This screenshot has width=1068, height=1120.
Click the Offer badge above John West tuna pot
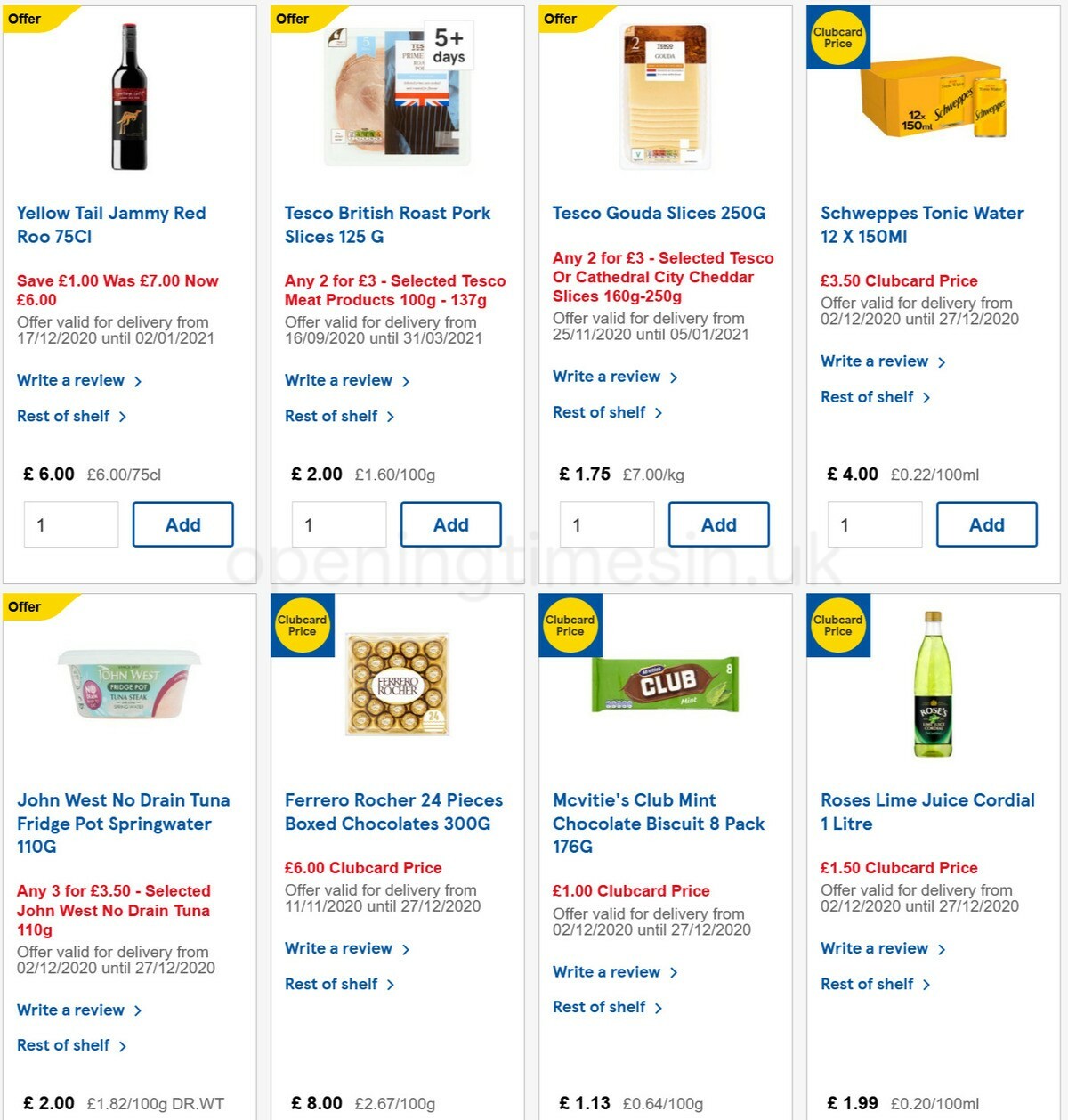[x=22, y=606]
